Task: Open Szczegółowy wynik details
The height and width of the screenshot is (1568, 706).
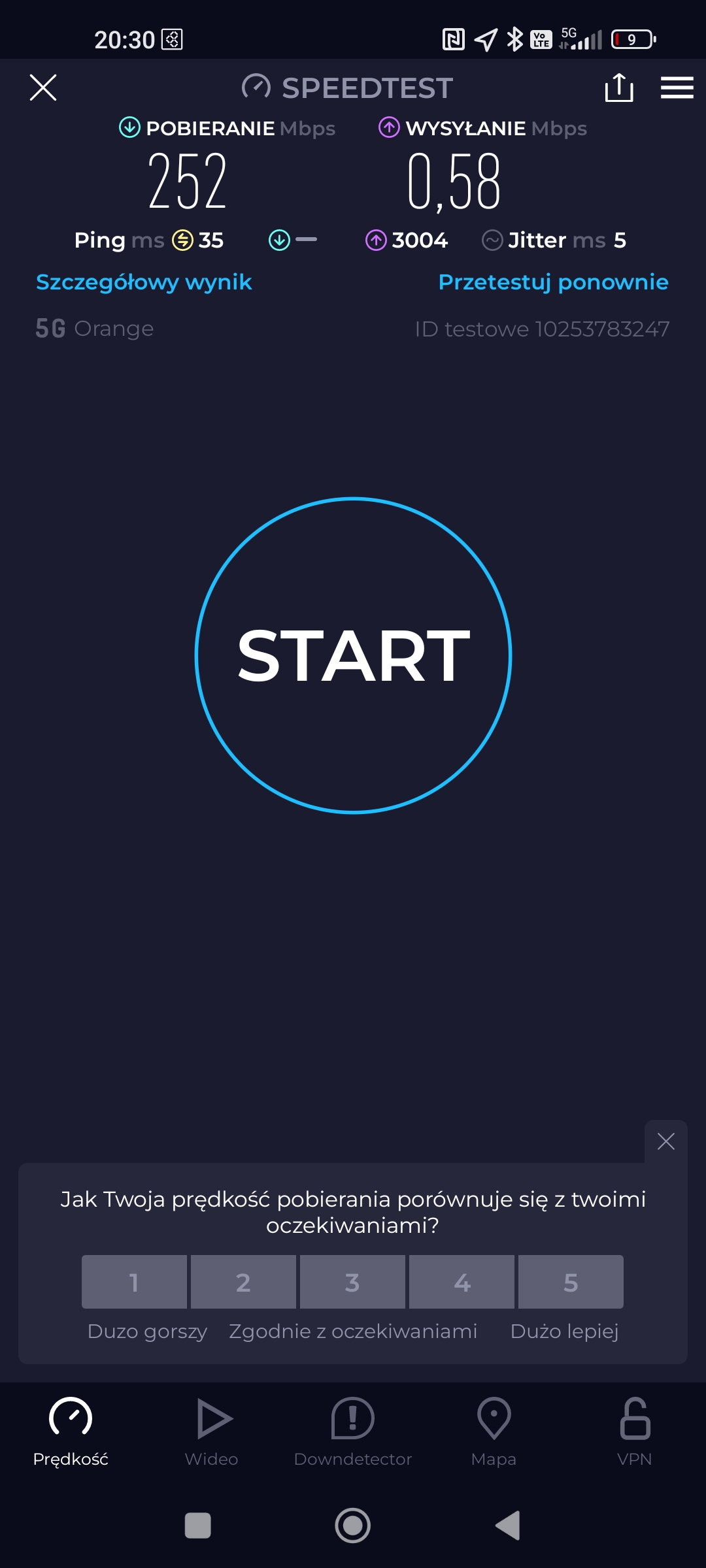Action: 144,282
